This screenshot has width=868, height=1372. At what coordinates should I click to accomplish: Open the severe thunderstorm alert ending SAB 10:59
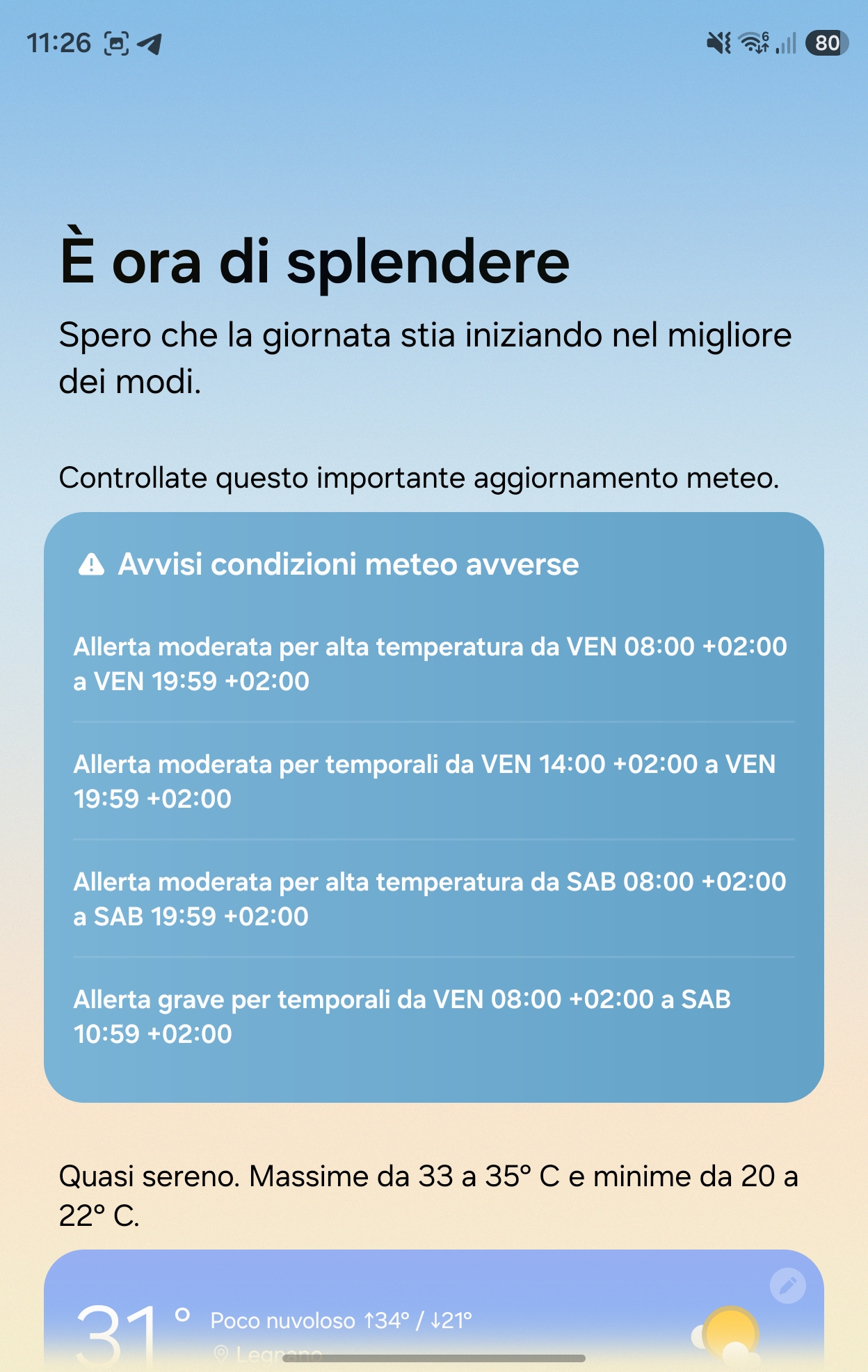(x=433, y=1016)
